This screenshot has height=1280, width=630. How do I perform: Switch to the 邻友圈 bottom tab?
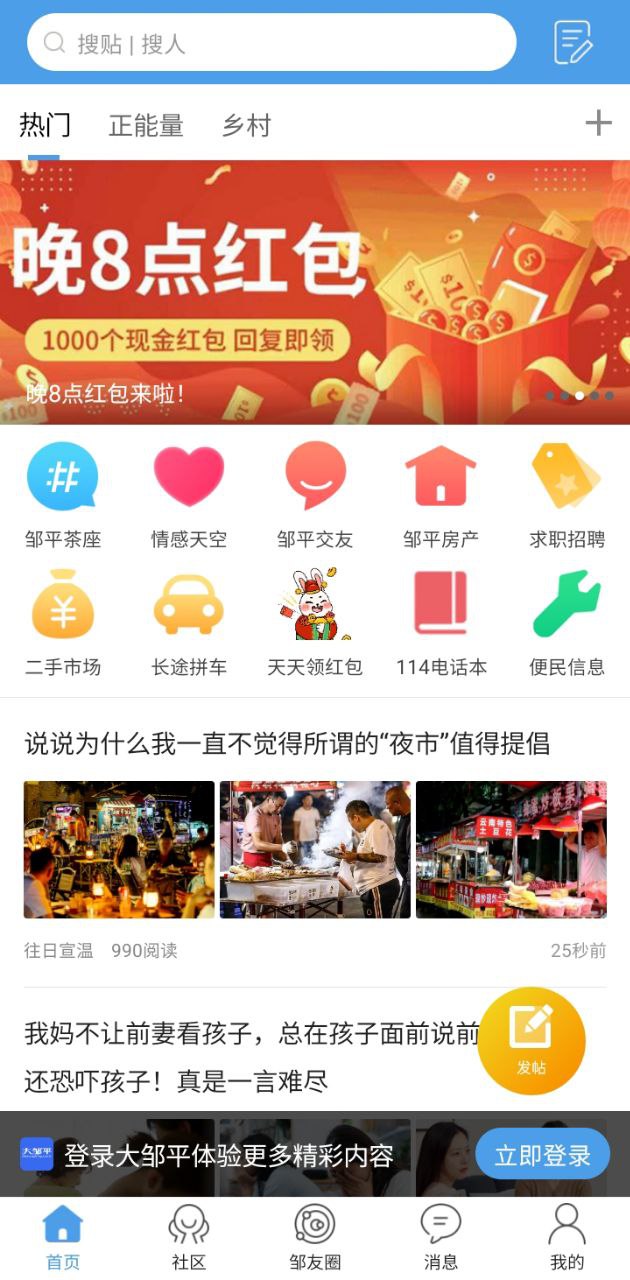(315, 1238)
